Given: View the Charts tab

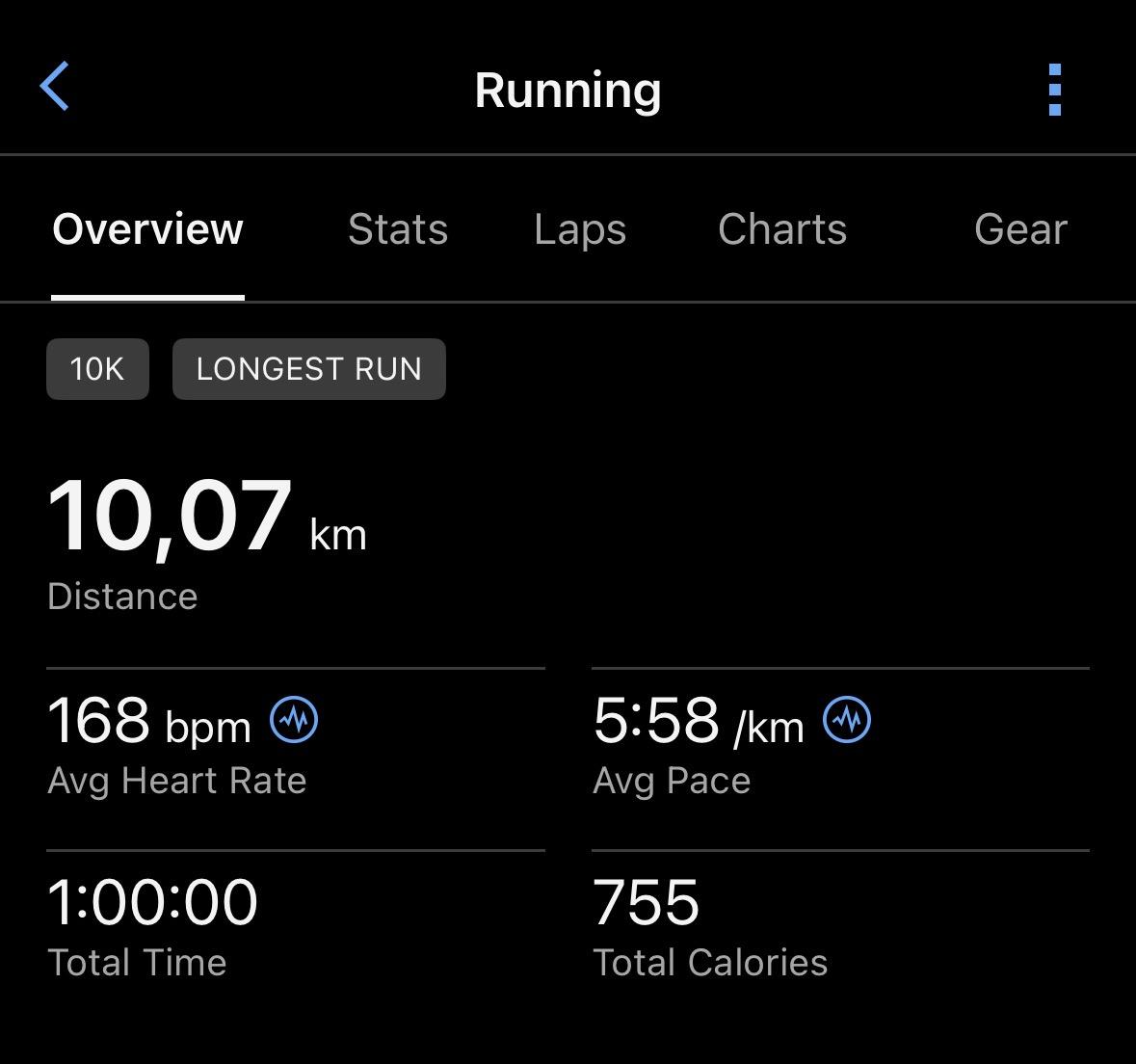Looking at the screenshot, I should point(782,229).
